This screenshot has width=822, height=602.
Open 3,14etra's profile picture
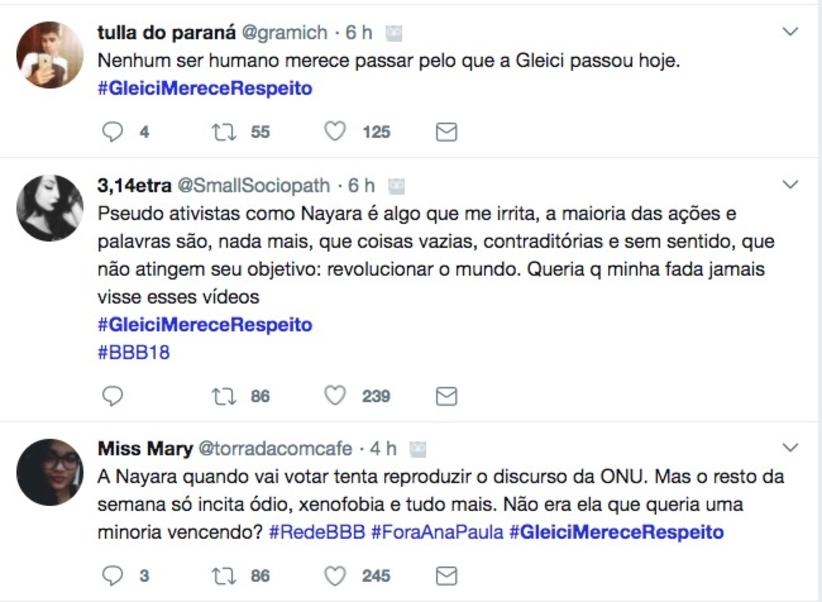(x=50, y=207)
